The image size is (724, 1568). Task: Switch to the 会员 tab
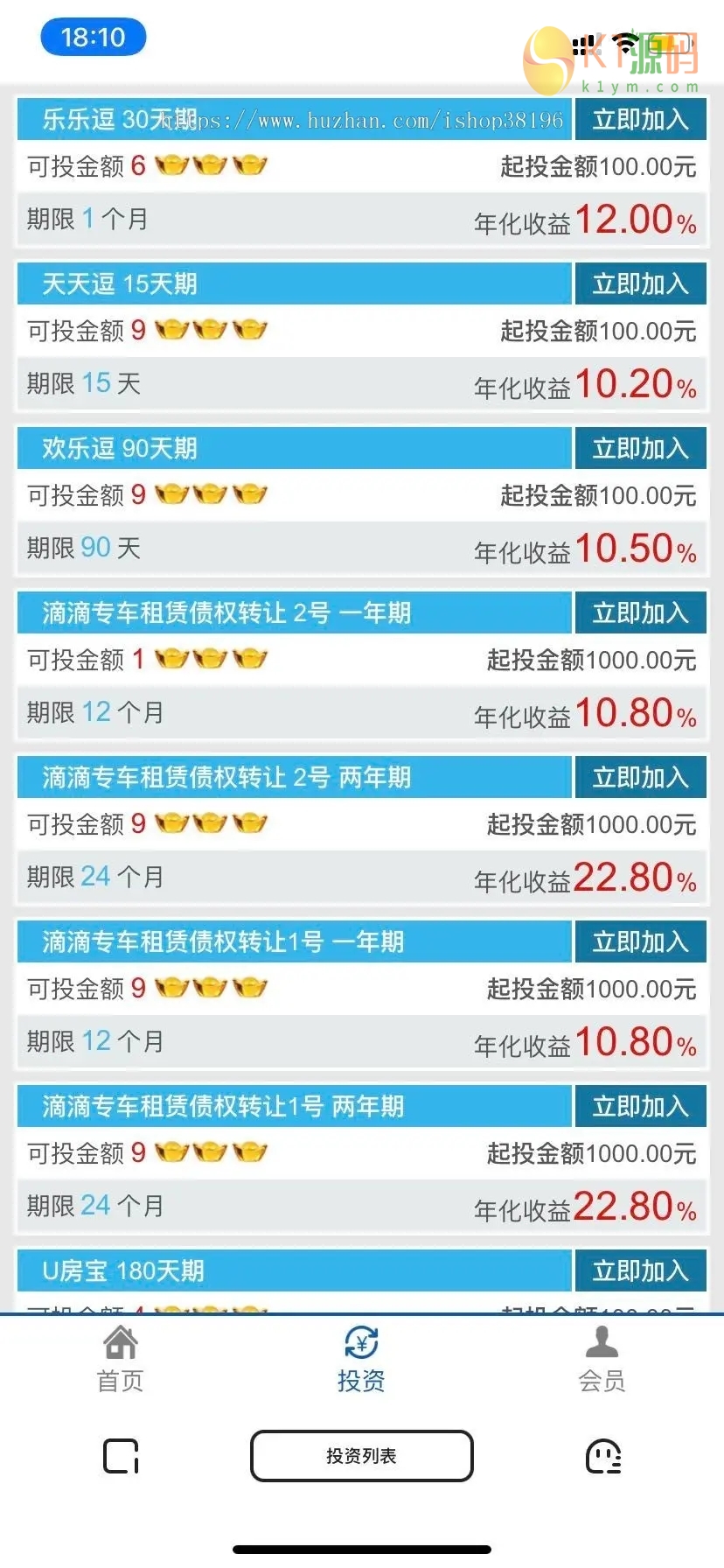pos(602,1359)
